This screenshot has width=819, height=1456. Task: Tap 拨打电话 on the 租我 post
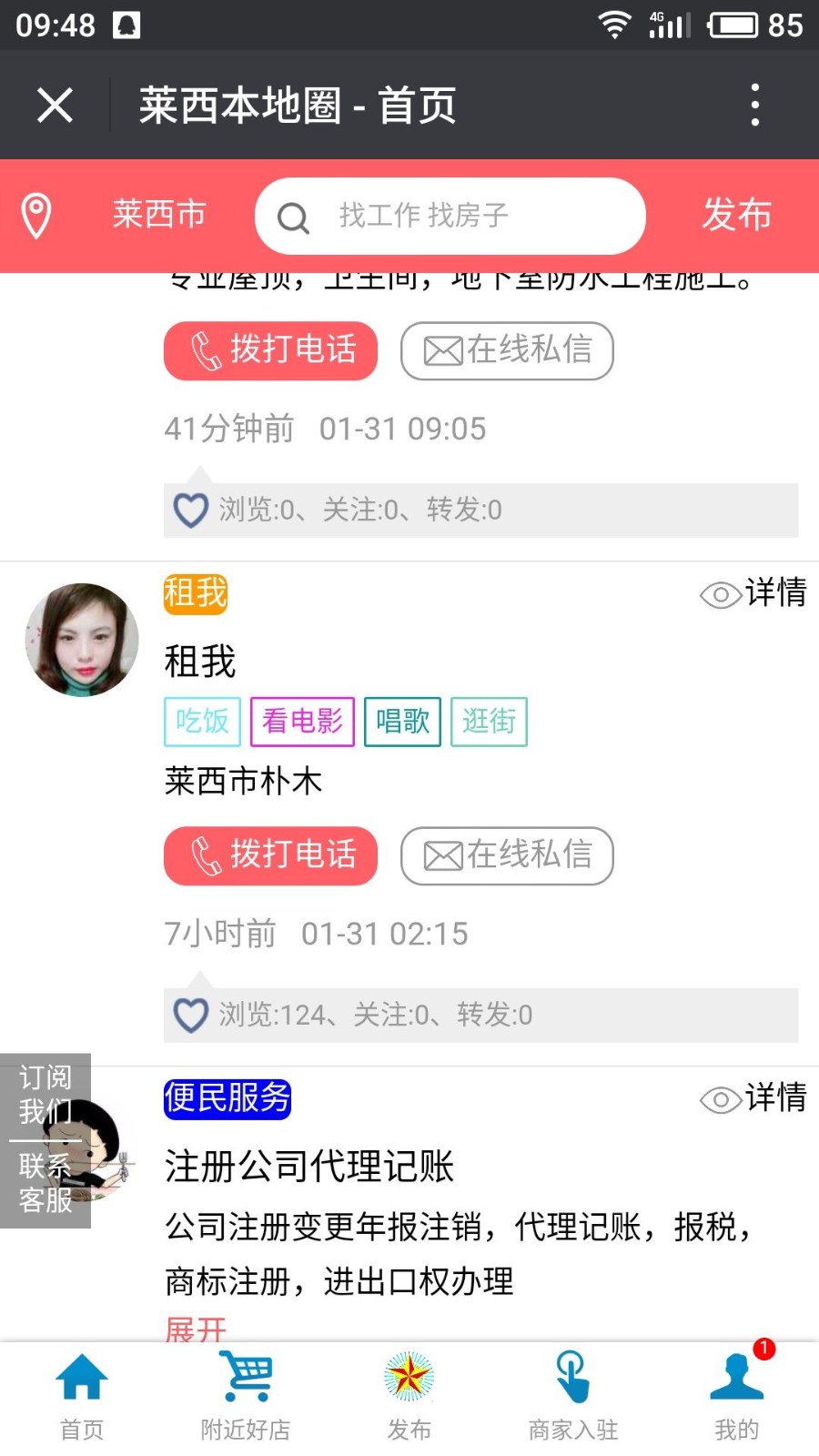(x=270, y=855)
